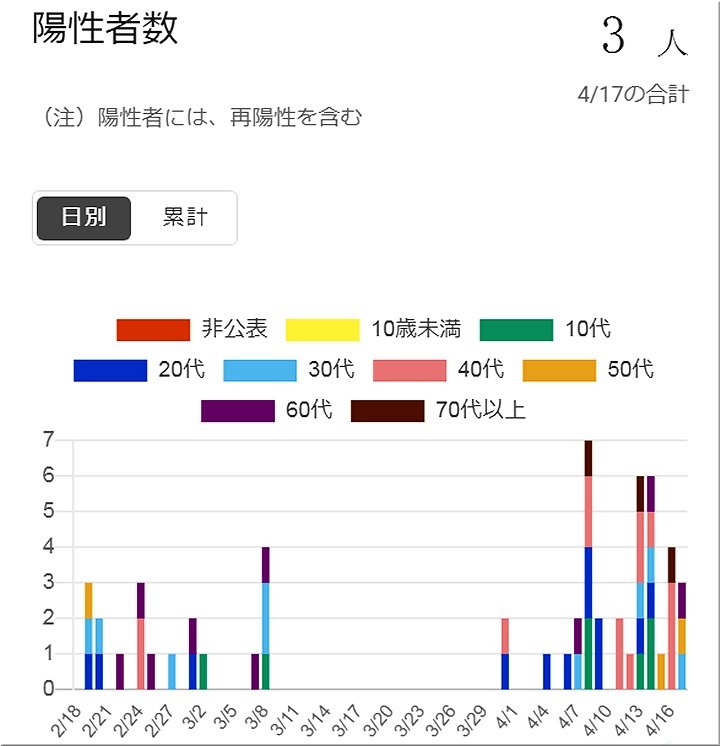Hide the 10歳未満 series in the chart
Screen dimensions: 720x746
point(374,329)
